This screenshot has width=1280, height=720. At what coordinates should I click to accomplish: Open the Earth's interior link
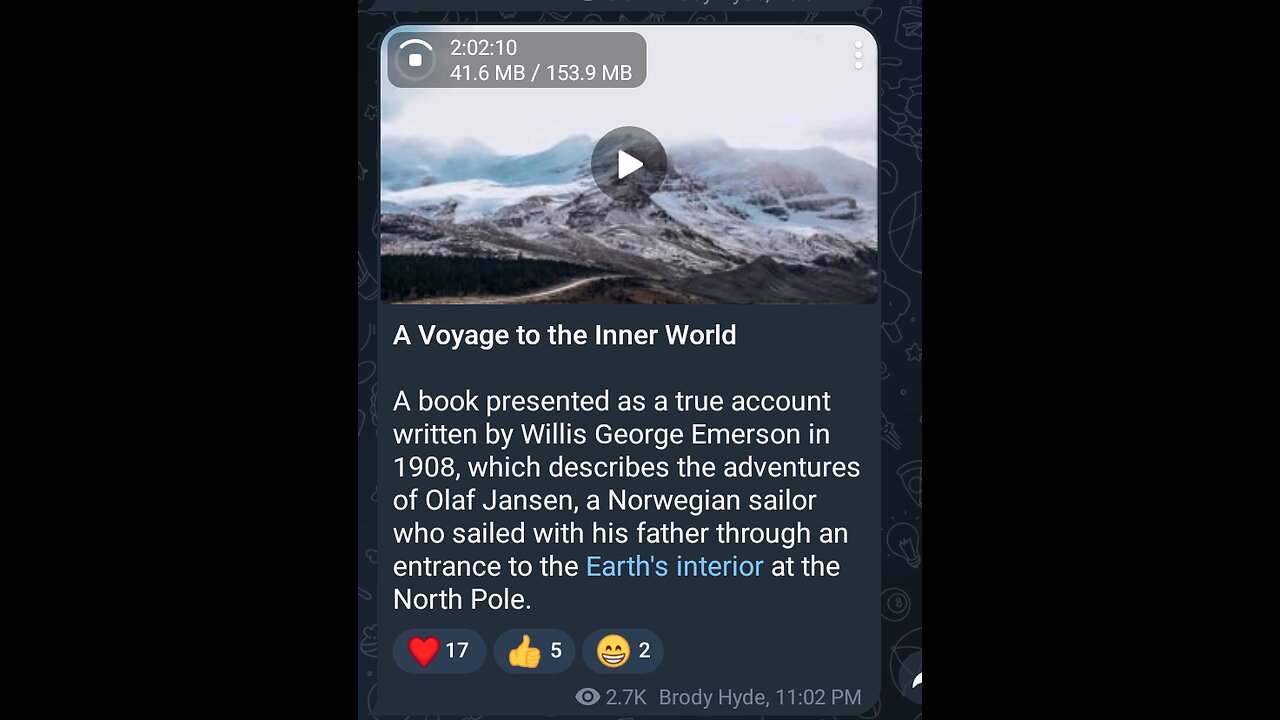pyautogui.click(x=674, y=566)
